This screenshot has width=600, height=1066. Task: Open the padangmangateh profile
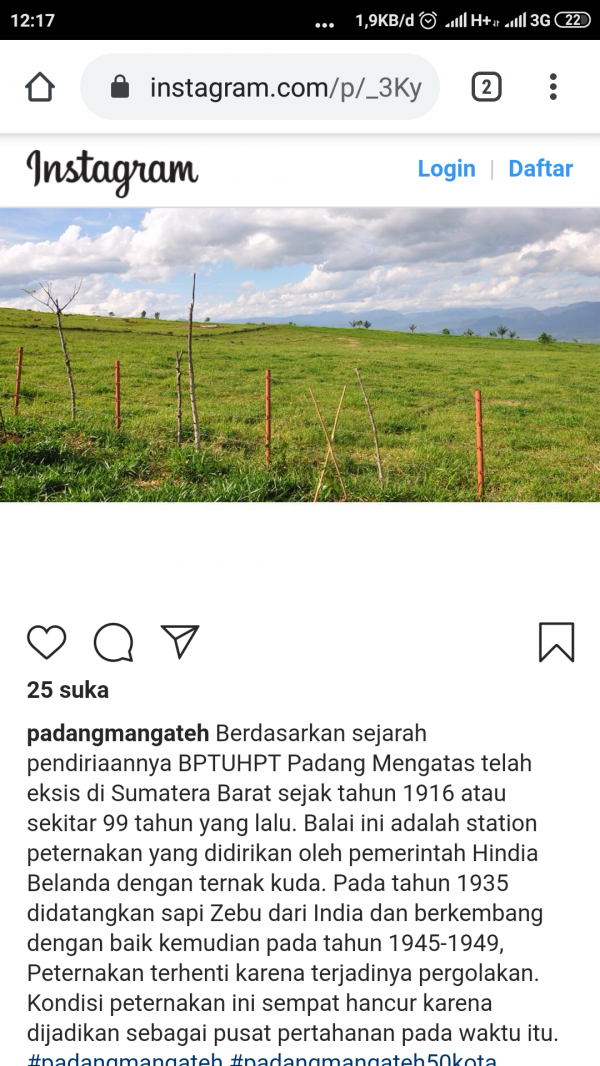(x=118, y=734)
